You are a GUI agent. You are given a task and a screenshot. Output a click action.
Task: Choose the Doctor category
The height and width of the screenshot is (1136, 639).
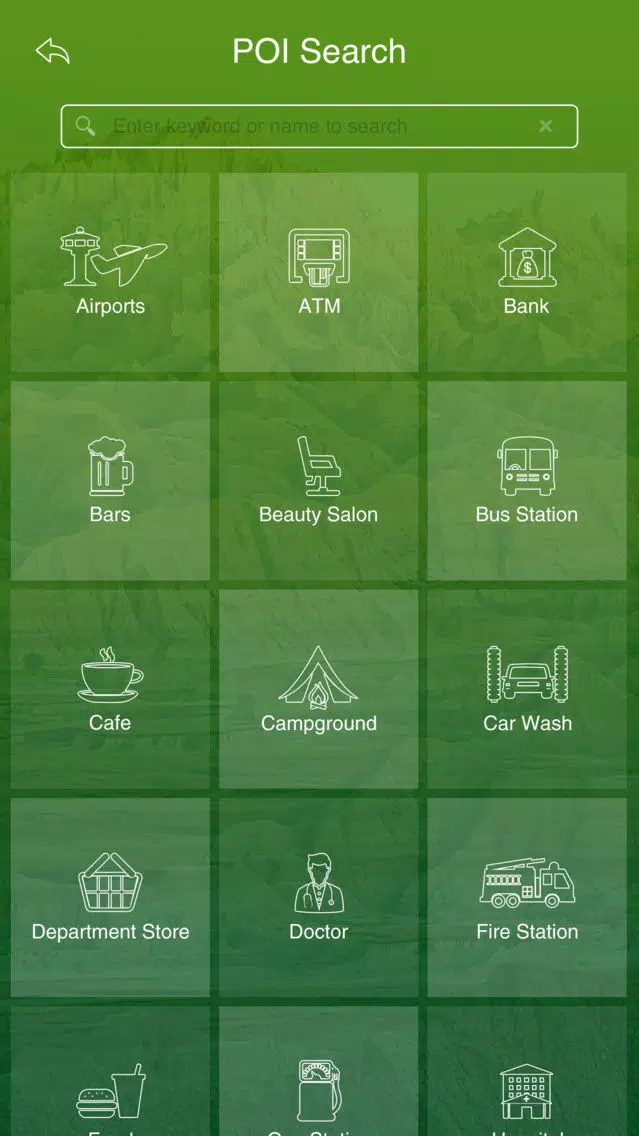tap(319, 898)
